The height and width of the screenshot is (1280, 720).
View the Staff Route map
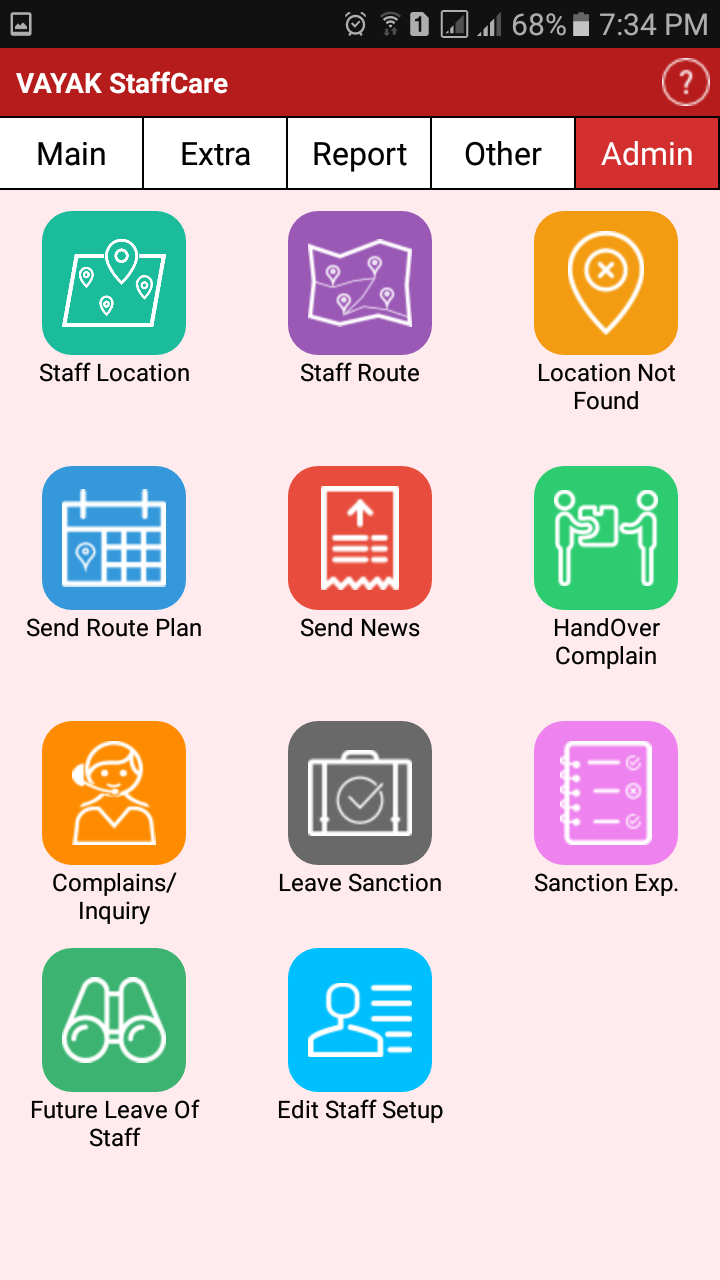[x=360, y=283]
